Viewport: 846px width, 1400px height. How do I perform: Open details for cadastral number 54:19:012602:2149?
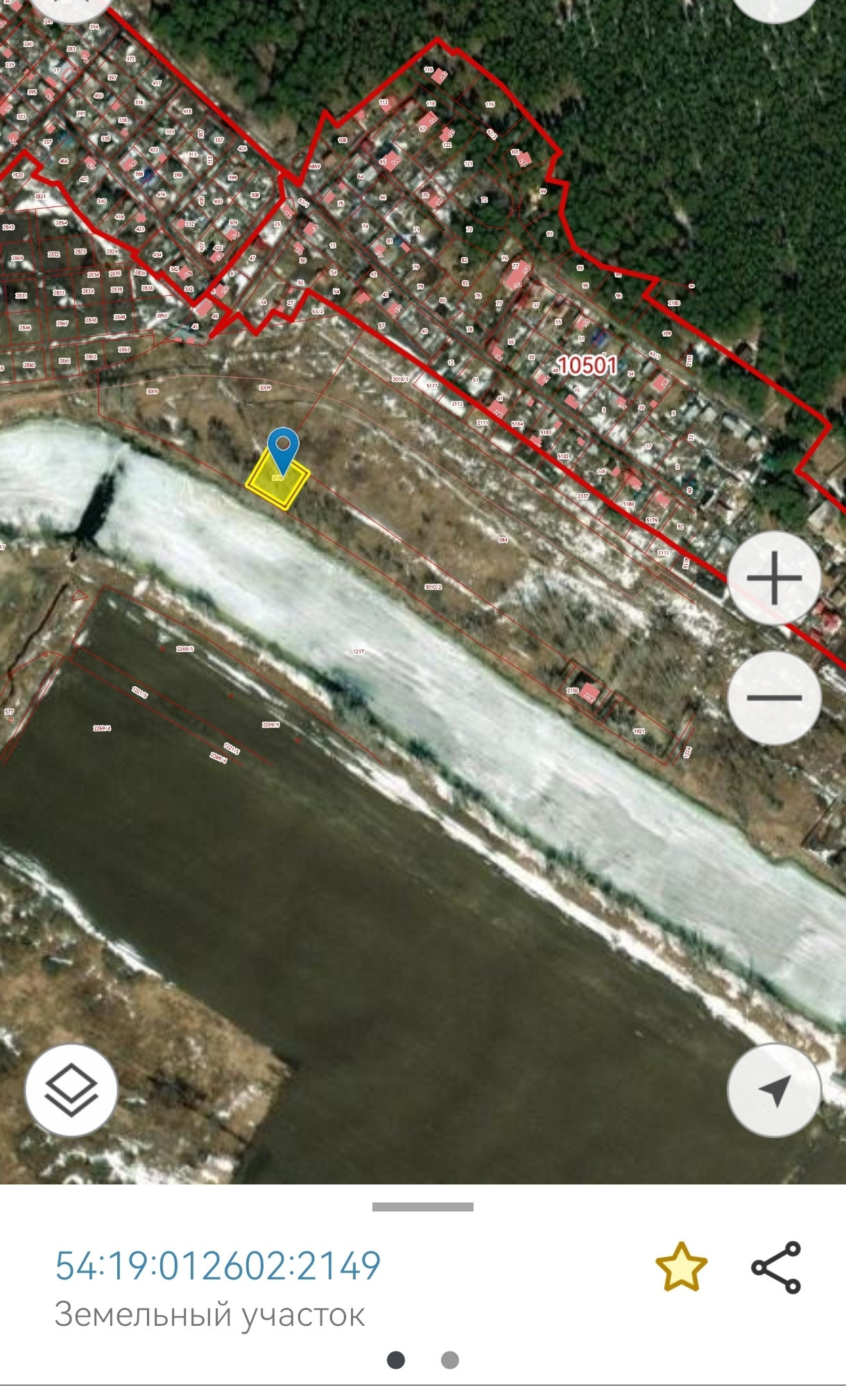click(218, 1266)
